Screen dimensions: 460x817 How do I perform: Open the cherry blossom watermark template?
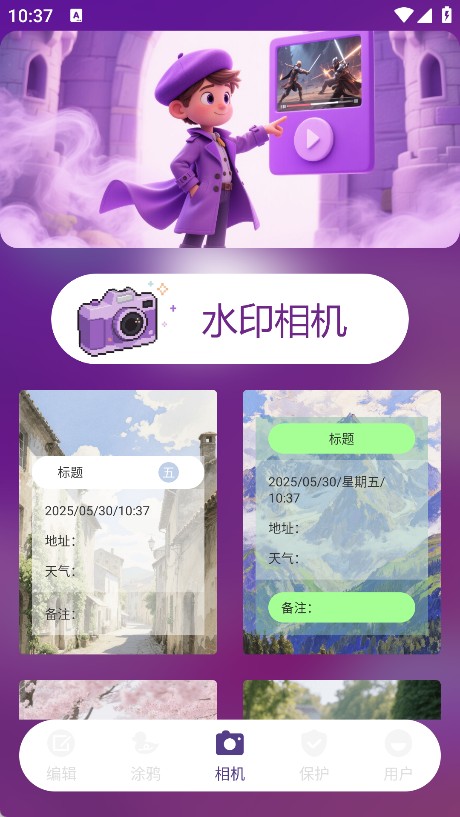coord(118,700)
